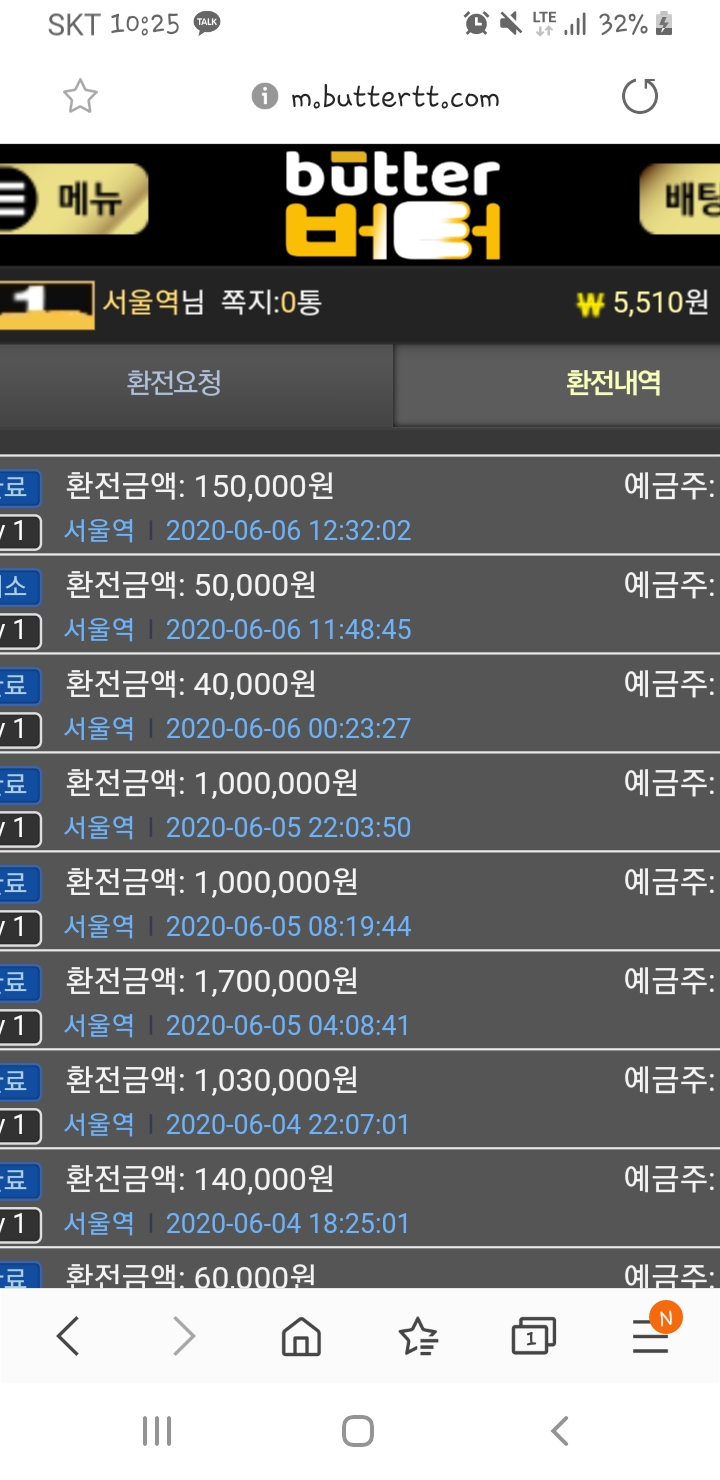The width and height of the screenshot is (720, 1480).
Task: Tap the m.buttertt.com address bar
Action: (x=394, y=97)
